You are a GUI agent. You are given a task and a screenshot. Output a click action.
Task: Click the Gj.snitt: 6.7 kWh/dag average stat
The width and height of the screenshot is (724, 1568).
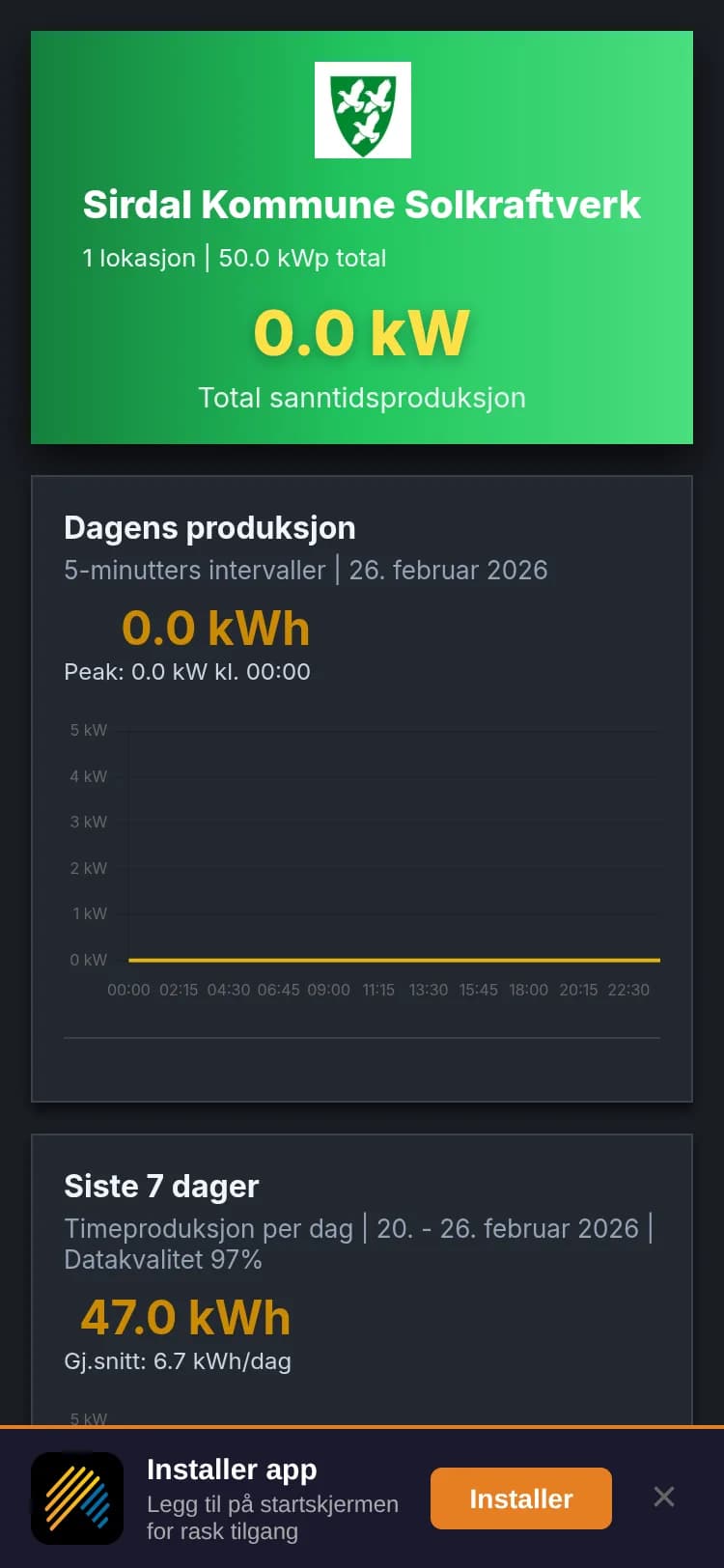[178, 1361]
